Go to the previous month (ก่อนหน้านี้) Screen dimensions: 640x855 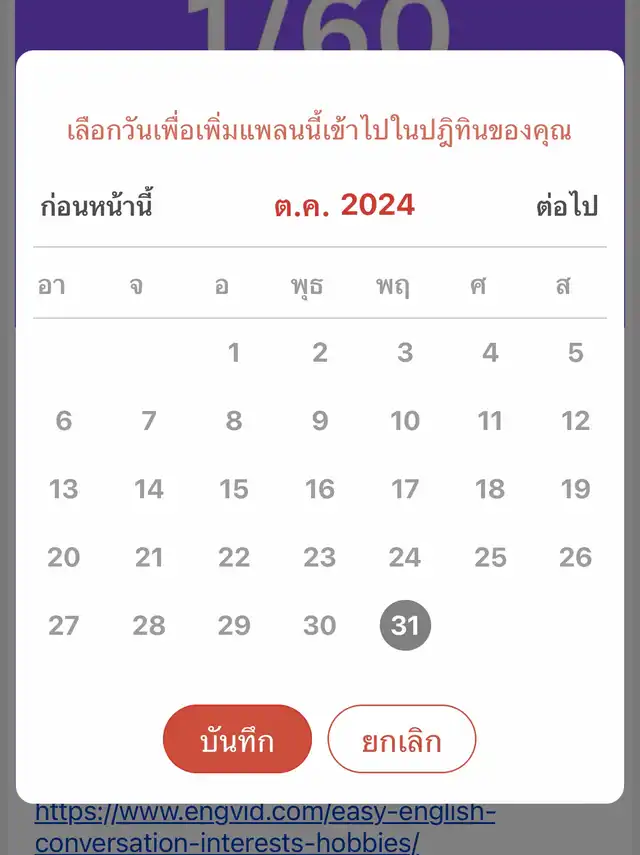(x=96, y=207)
